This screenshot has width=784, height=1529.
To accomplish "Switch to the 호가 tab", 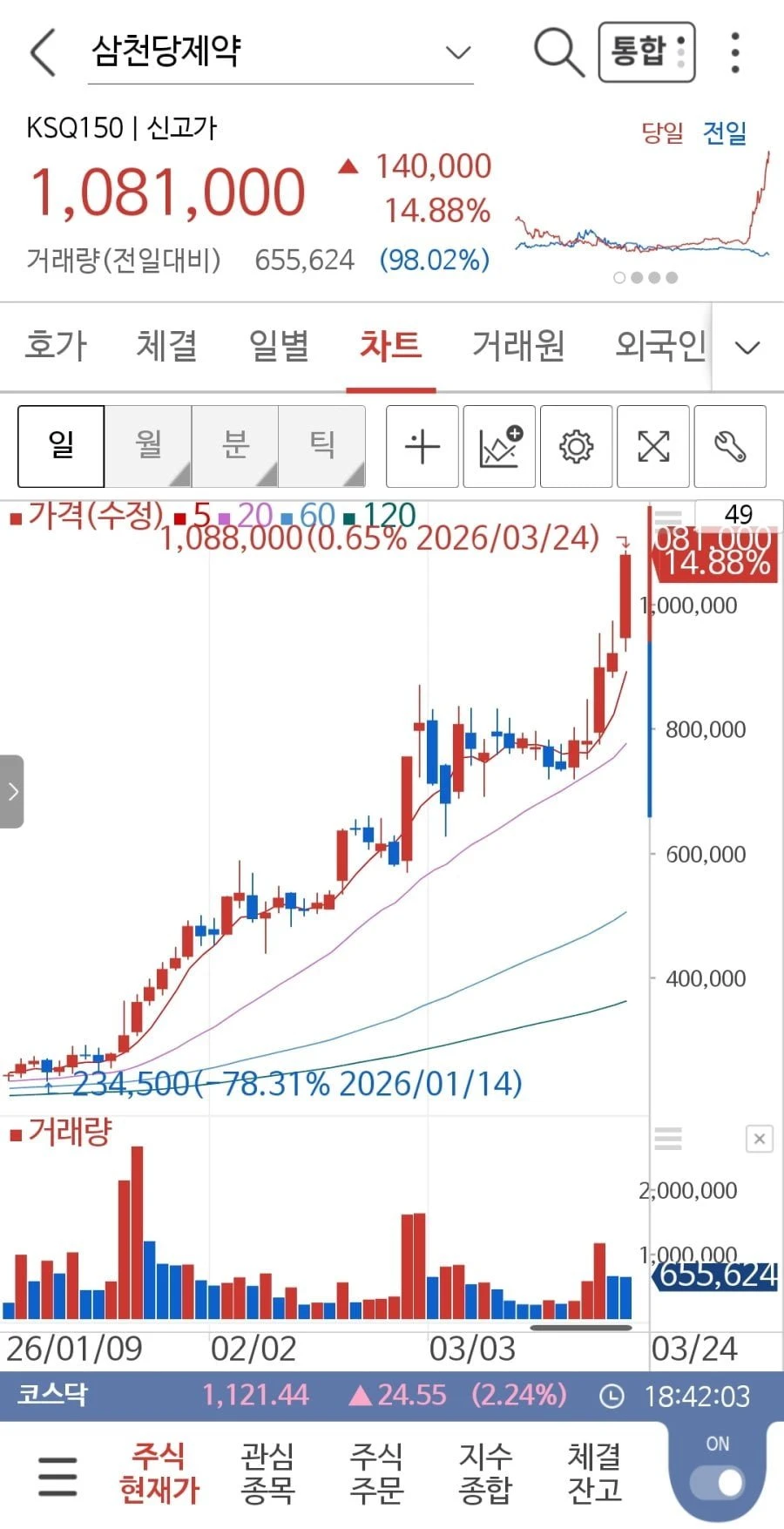I will click(x=57, y=347).
